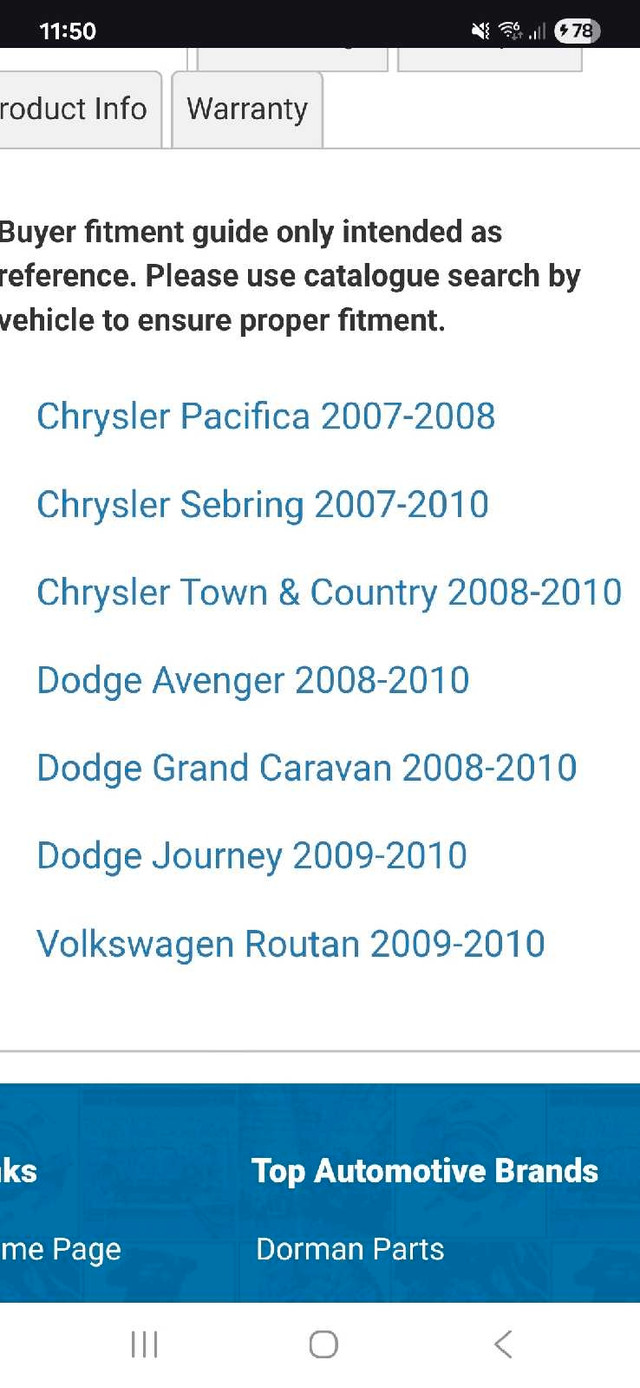Screen dimensions: 640x1388
Task: Open the Warranty tab
Action: click(x=247, y=109)
